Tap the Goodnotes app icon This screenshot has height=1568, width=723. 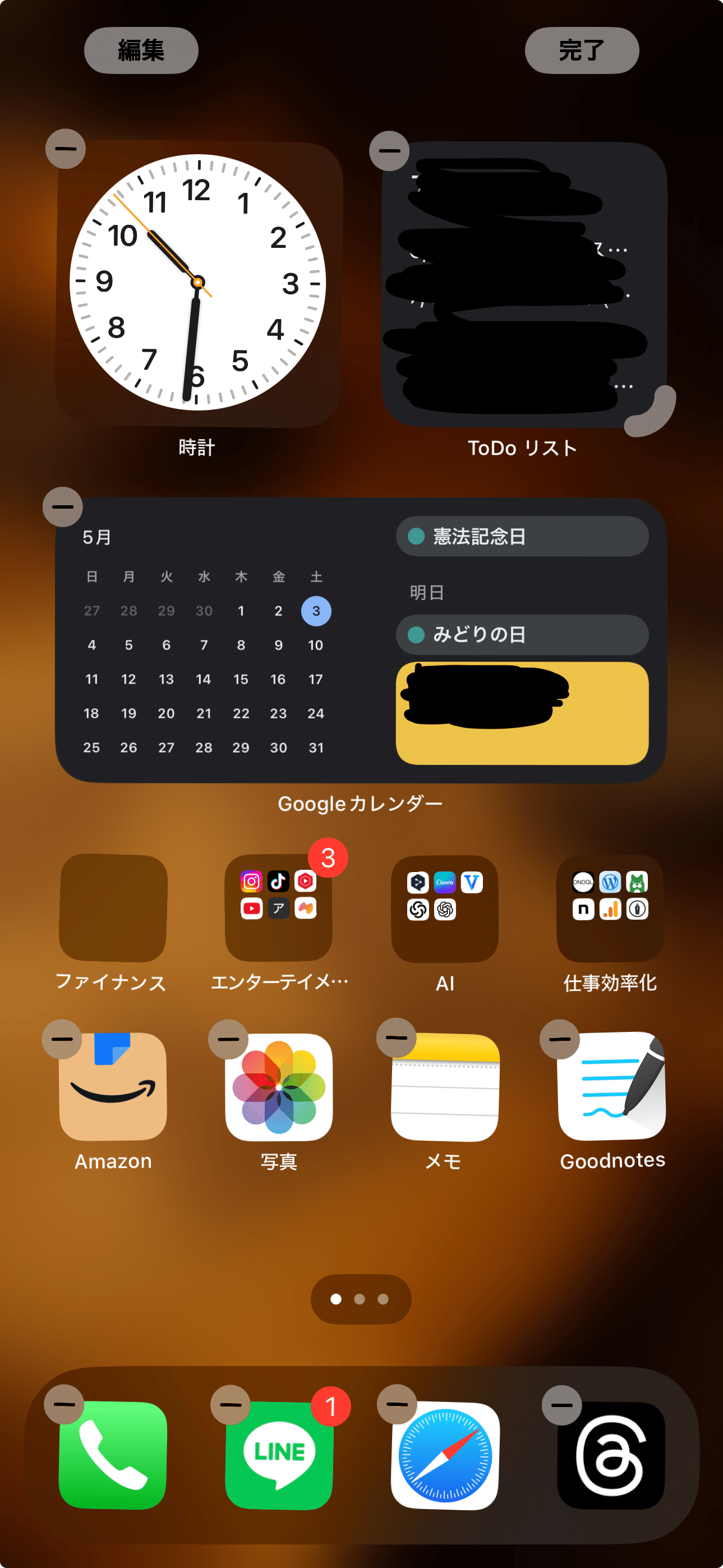pos(613,1087)
